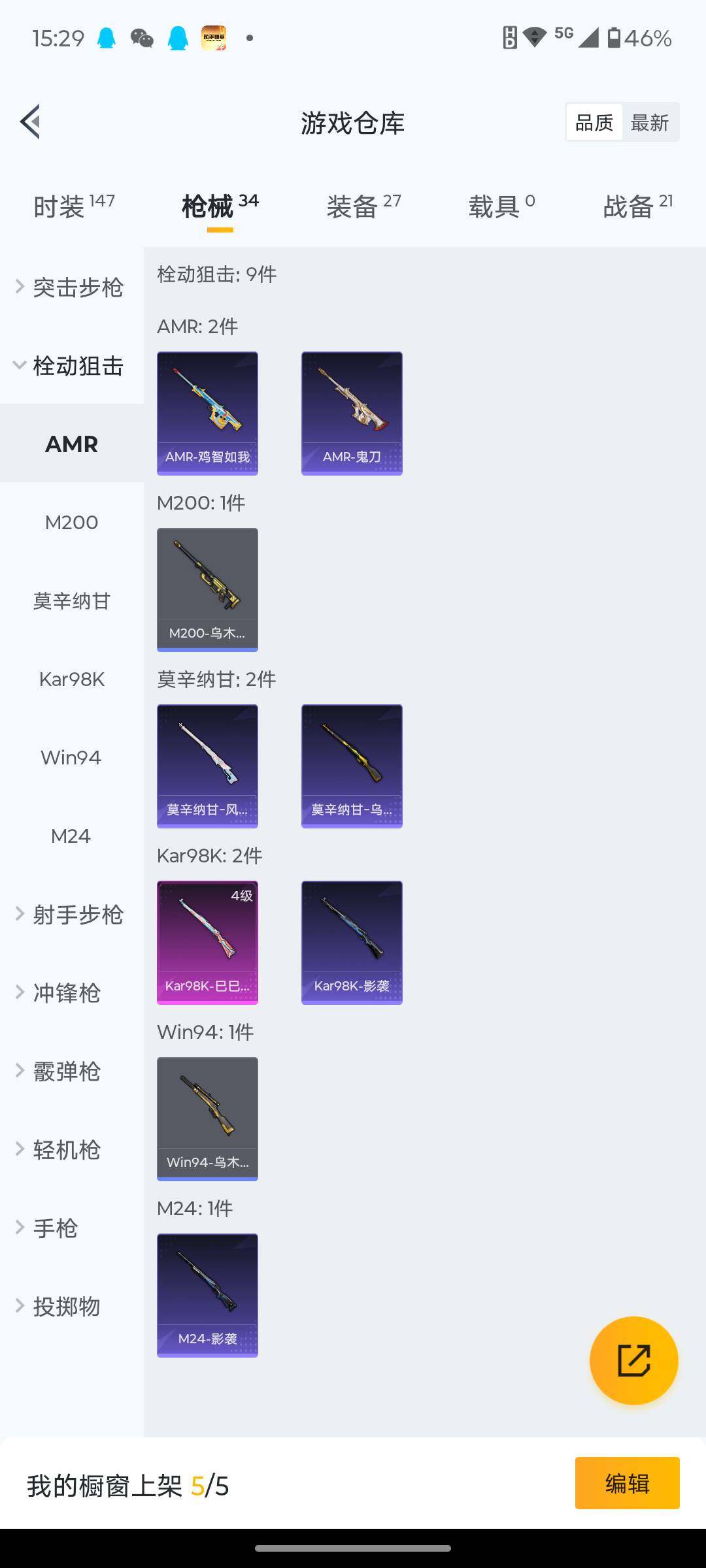Select Kar98K in the sidebar
This screenshot has width=706, height=1568.
pyautogui.click(x=71, y=679)
